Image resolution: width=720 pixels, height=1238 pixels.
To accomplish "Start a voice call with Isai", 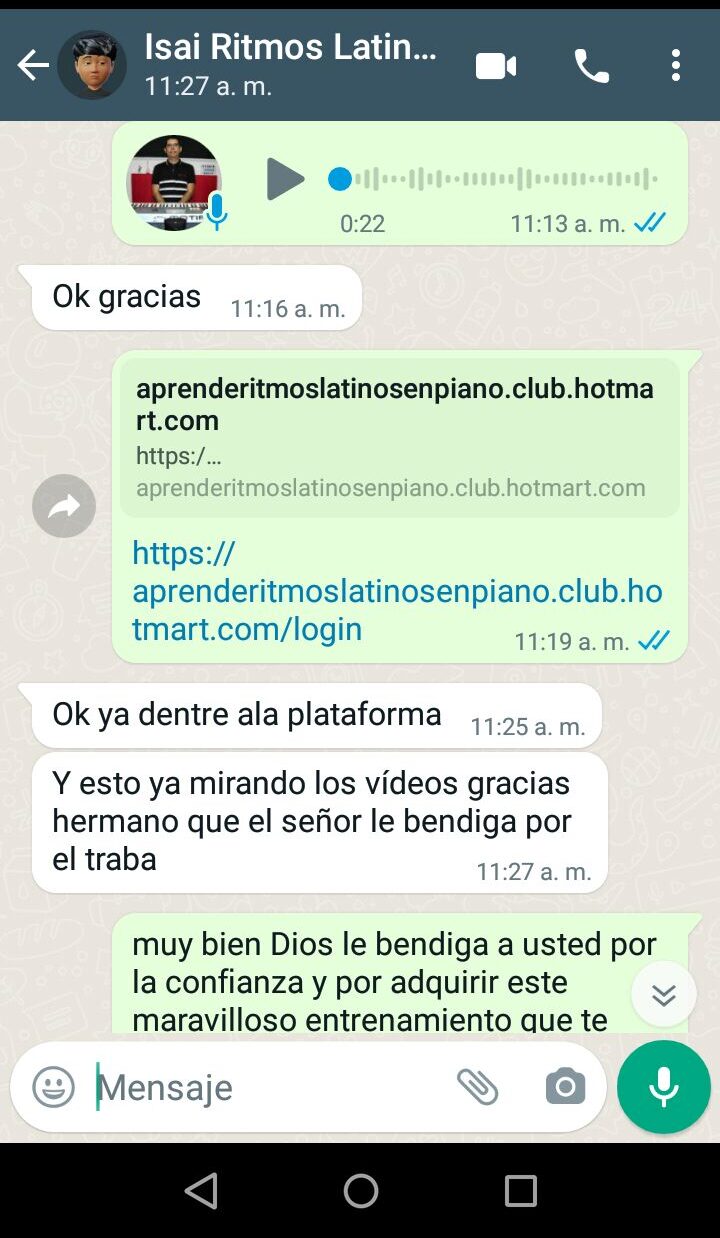I will click(x=591, y=67).
